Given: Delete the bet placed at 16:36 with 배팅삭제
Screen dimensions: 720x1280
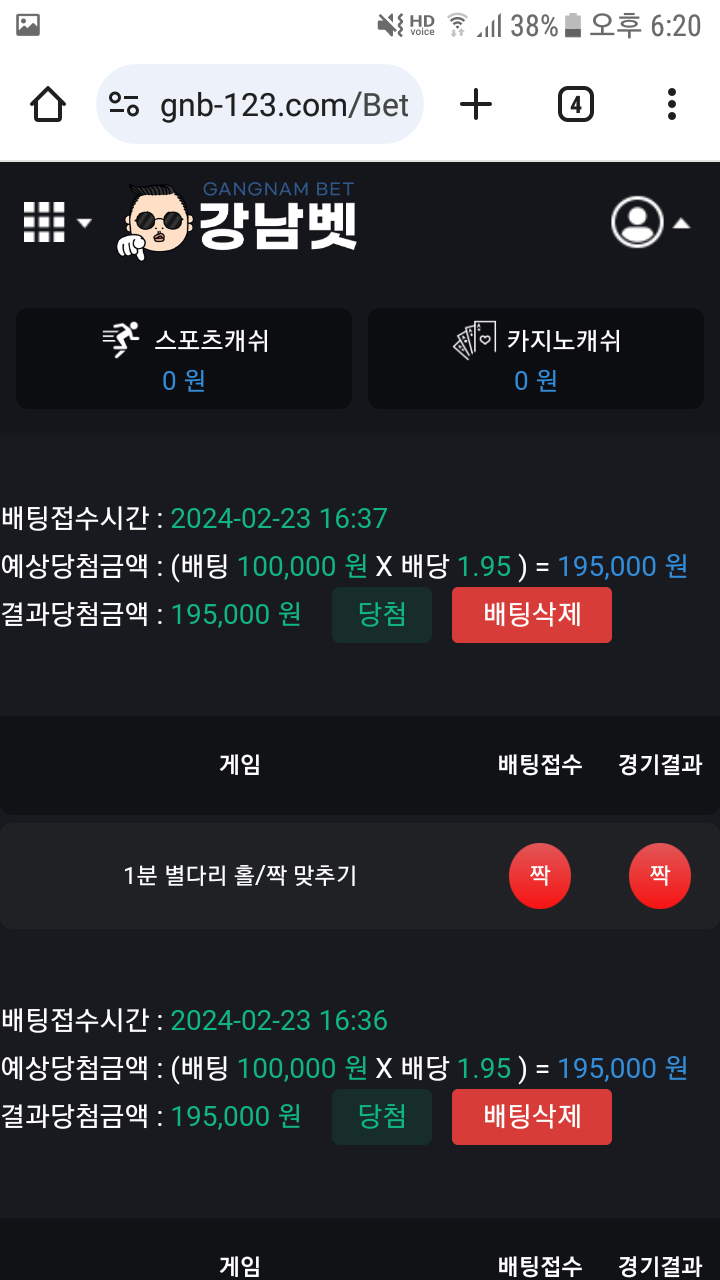Looking at the screenshot, I should 531,1116.
